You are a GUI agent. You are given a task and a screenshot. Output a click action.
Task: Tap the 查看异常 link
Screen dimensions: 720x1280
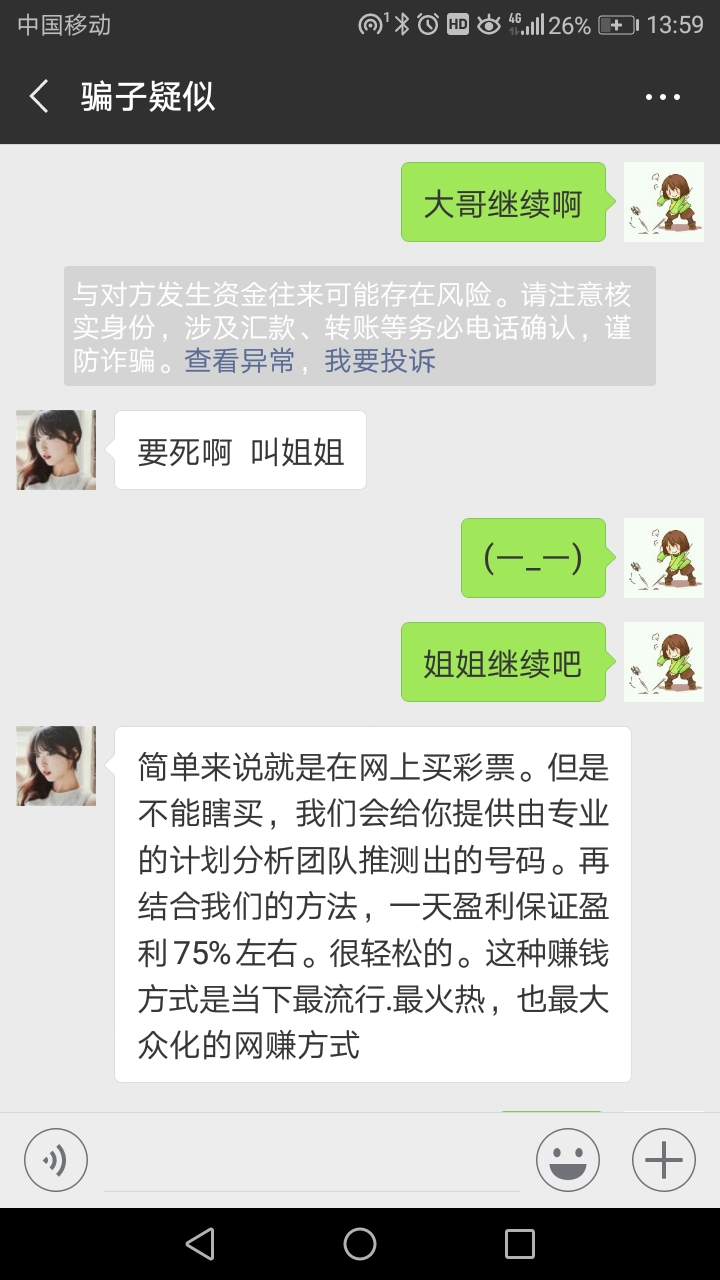click(239, 361)
